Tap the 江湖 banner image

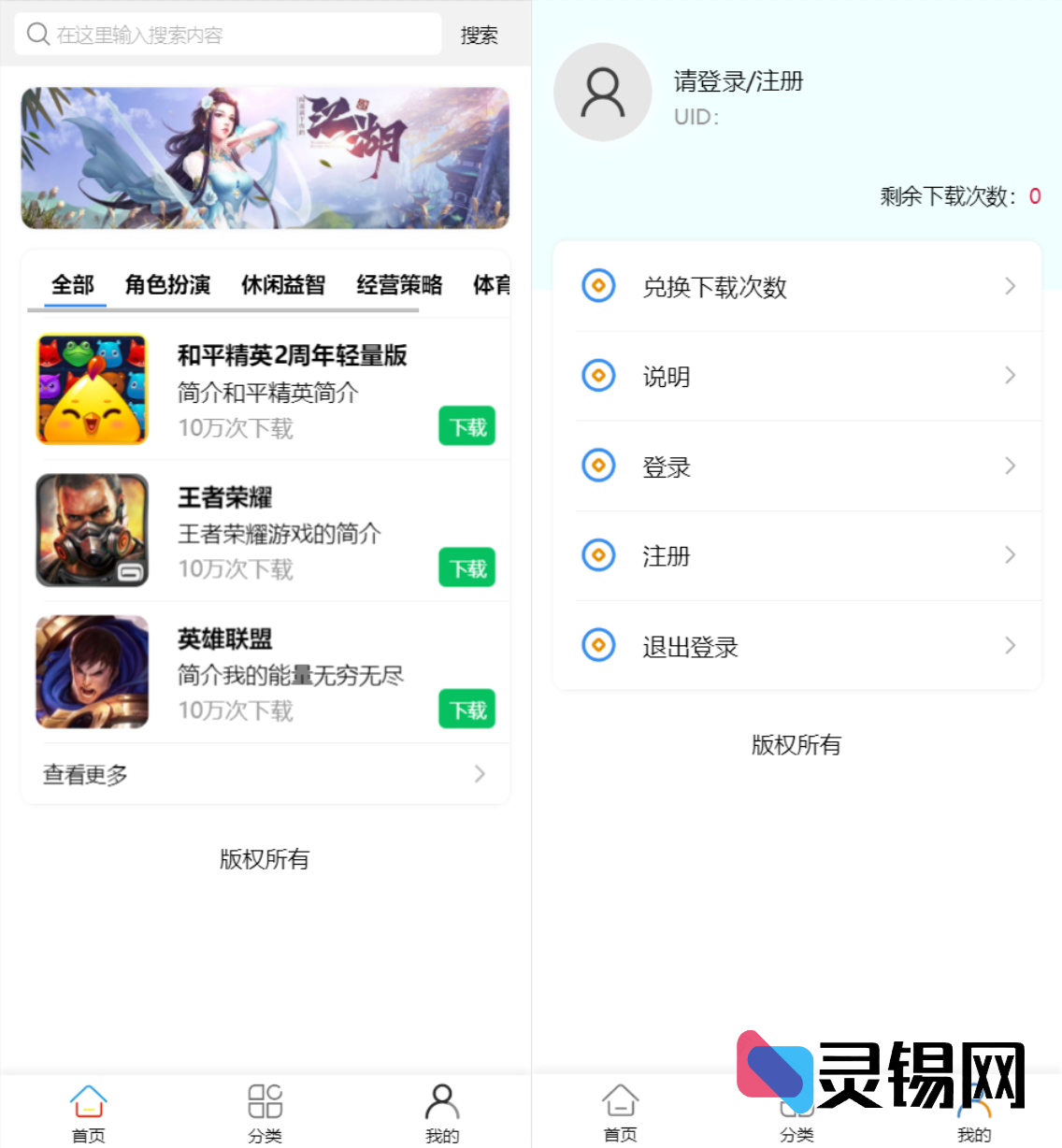(x=265, y=158)
